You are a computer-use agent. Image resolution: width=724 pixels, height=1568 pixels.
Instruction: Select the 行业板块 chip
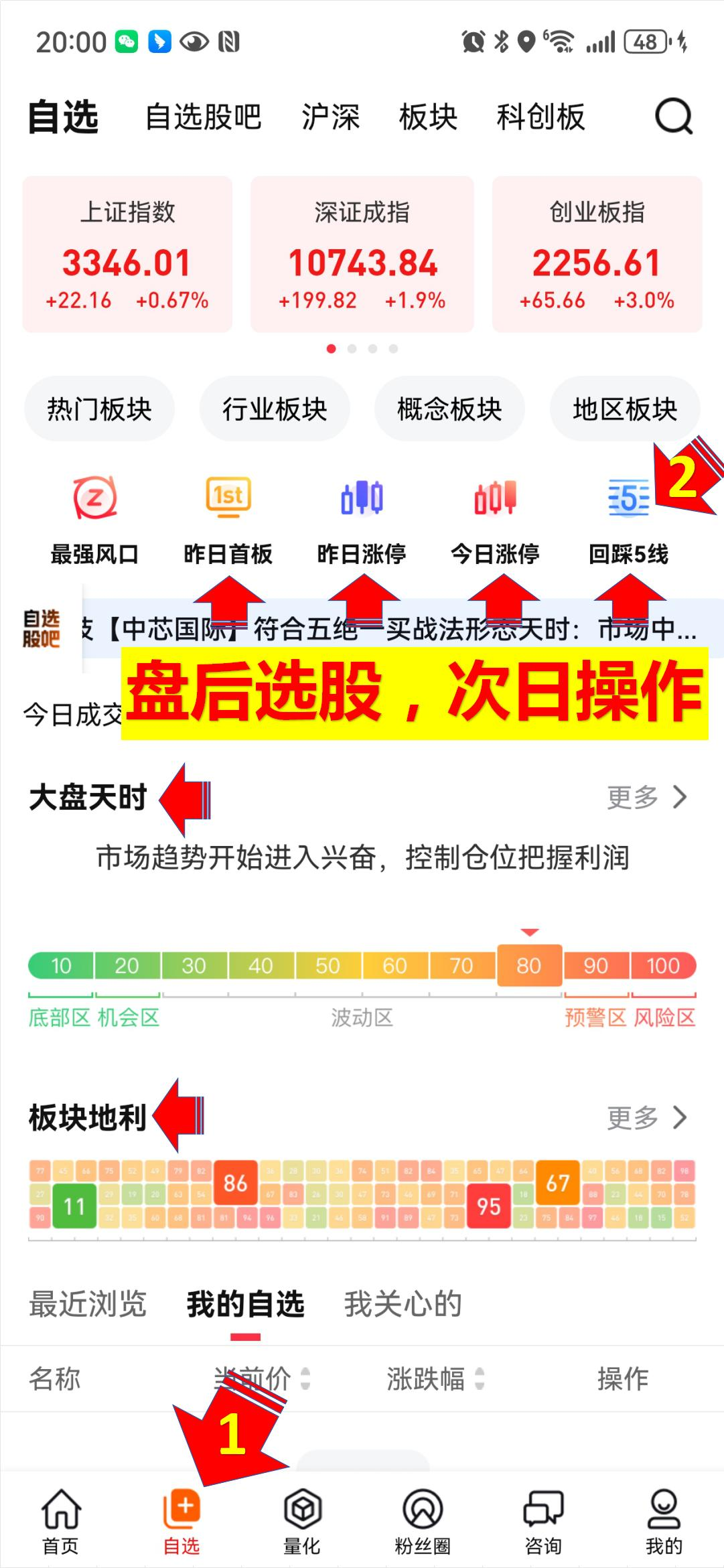click(275, 409)
